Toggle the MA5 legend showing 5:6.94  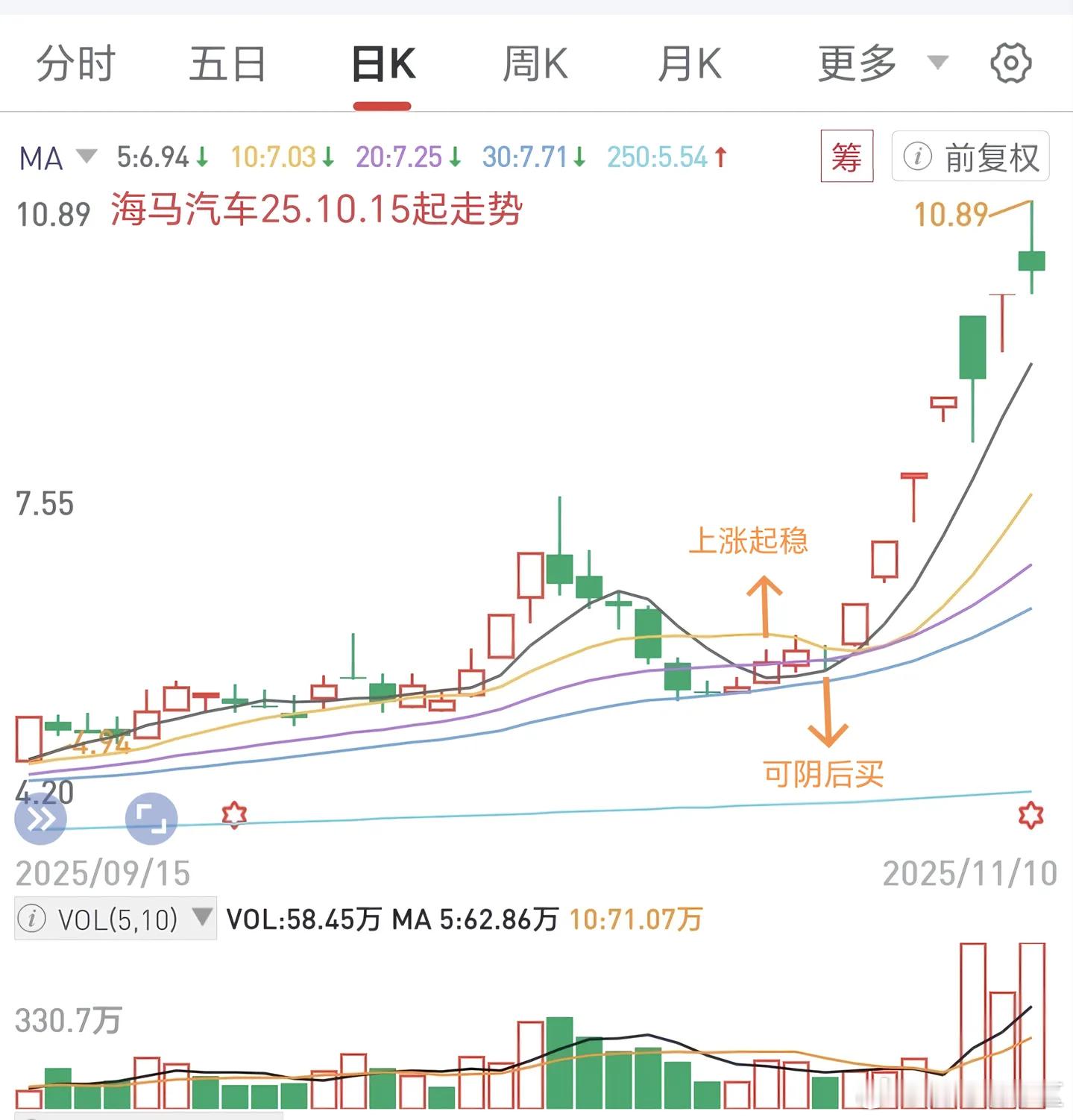(154, 157)
